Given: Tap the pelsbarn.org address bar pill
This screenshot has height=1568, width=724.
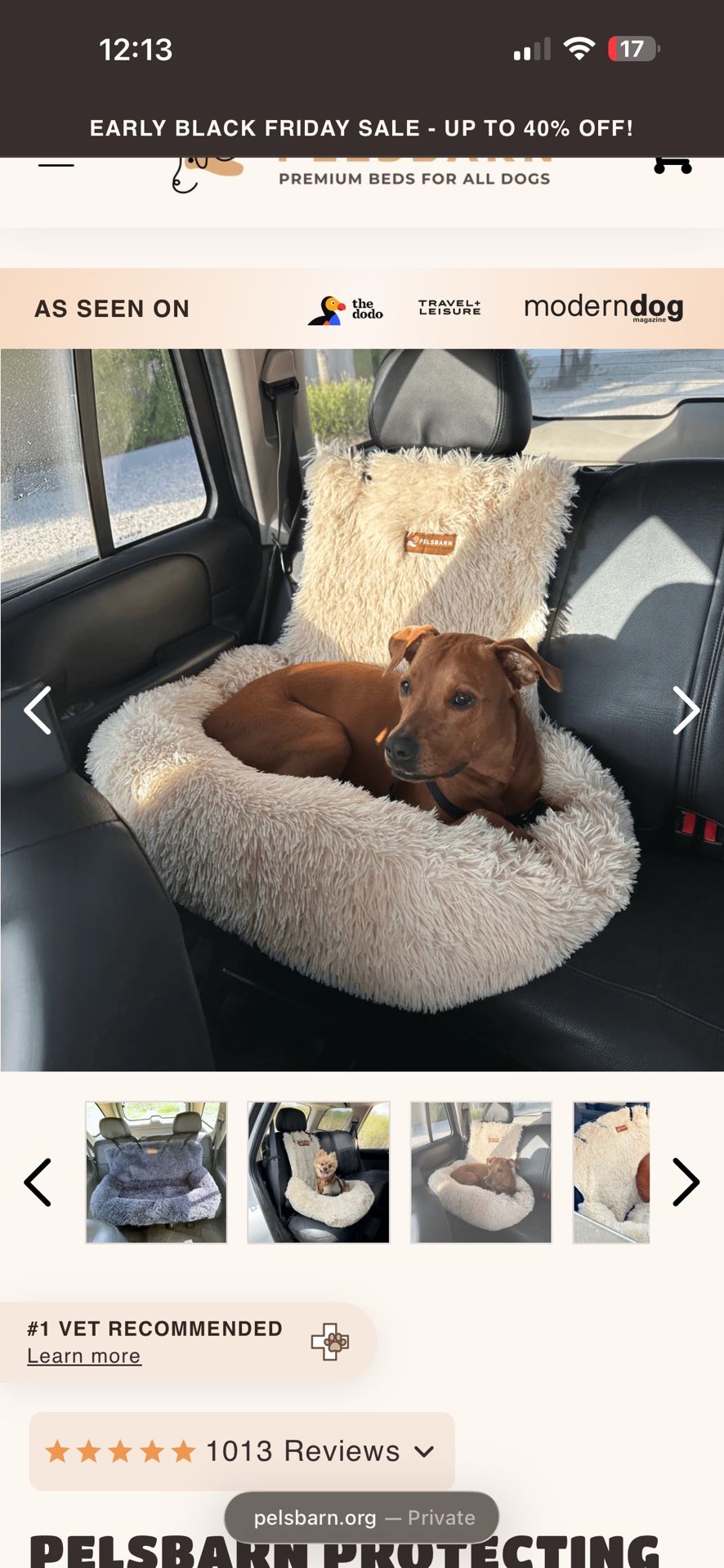Looking at the screenshot, I should point(362,1517).
